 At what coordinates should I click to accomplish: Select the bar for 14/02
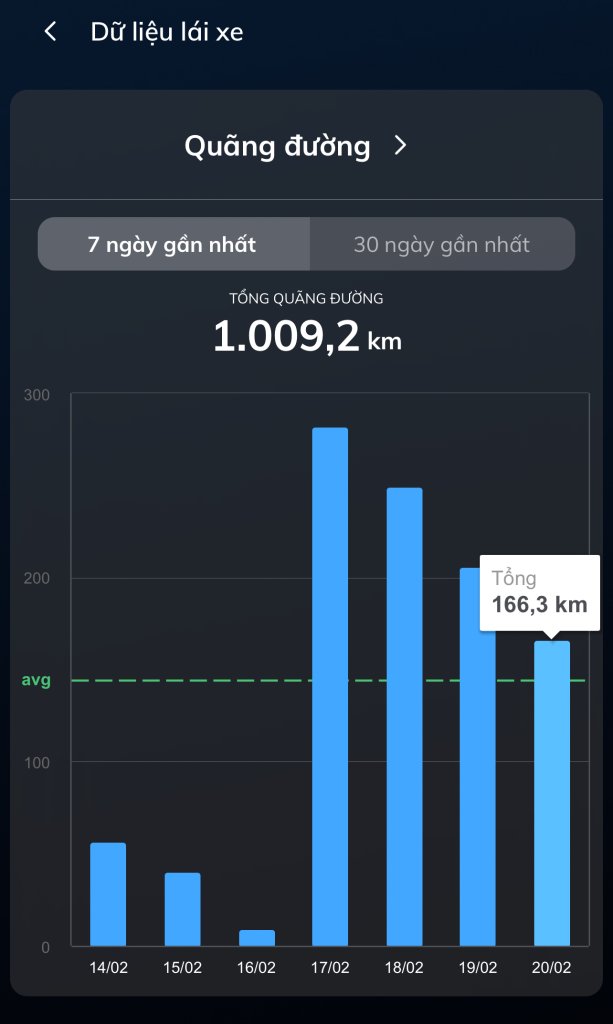(108, 894)
